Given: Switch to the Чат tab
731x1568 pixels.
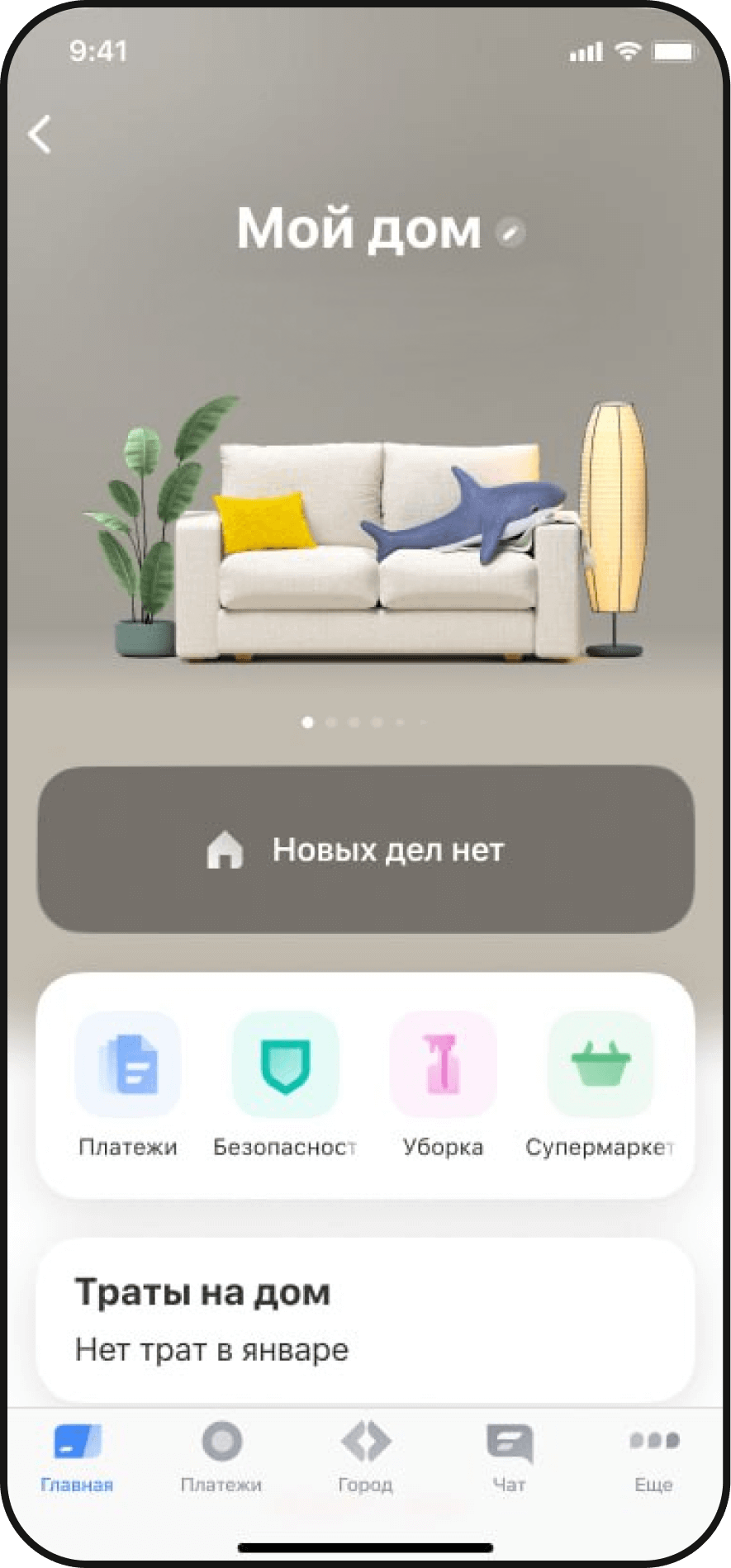Looking at the screenshot, I should coord(509,1457).
